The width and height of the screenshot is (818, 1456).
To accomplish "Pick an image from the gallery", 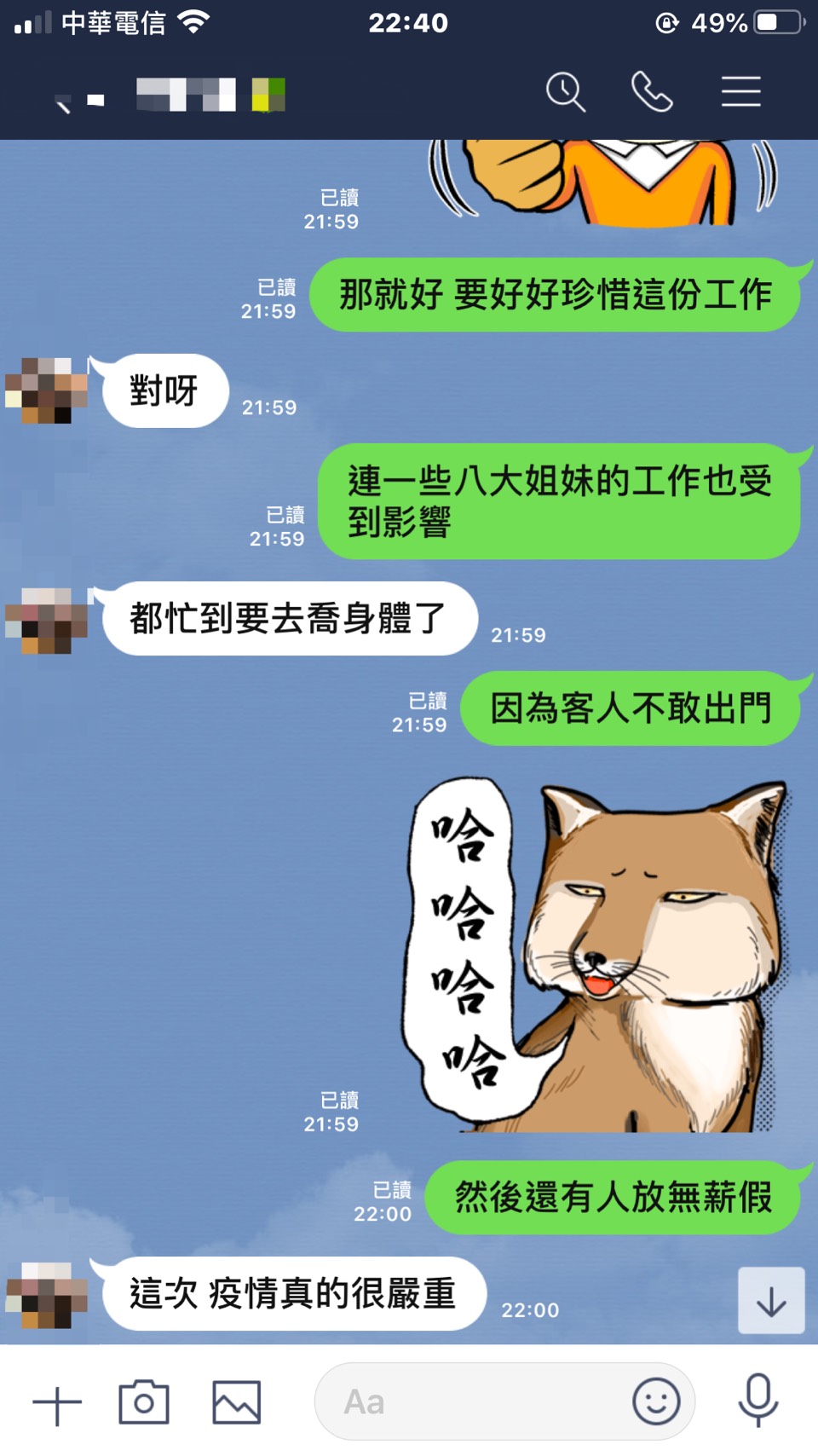I will [236, 1402].
